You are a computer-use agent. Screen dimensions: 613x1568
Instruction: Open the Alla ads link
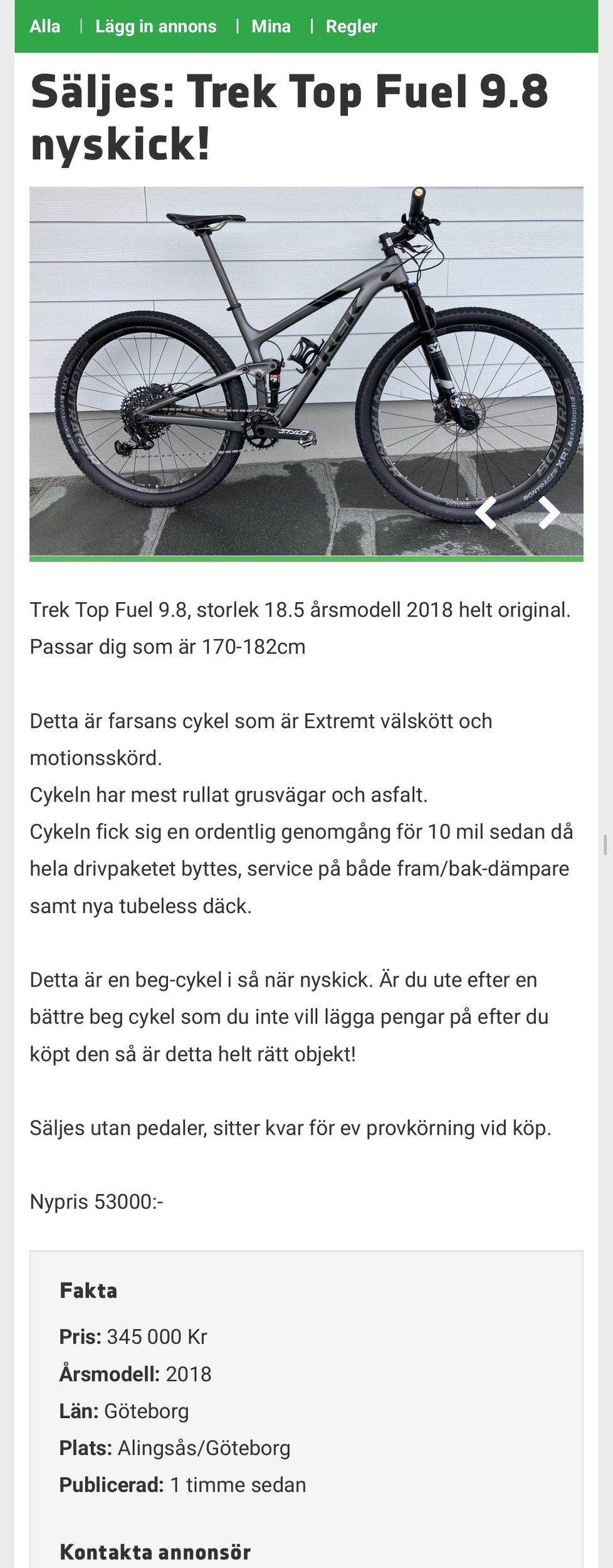click(x=45, y=26)
